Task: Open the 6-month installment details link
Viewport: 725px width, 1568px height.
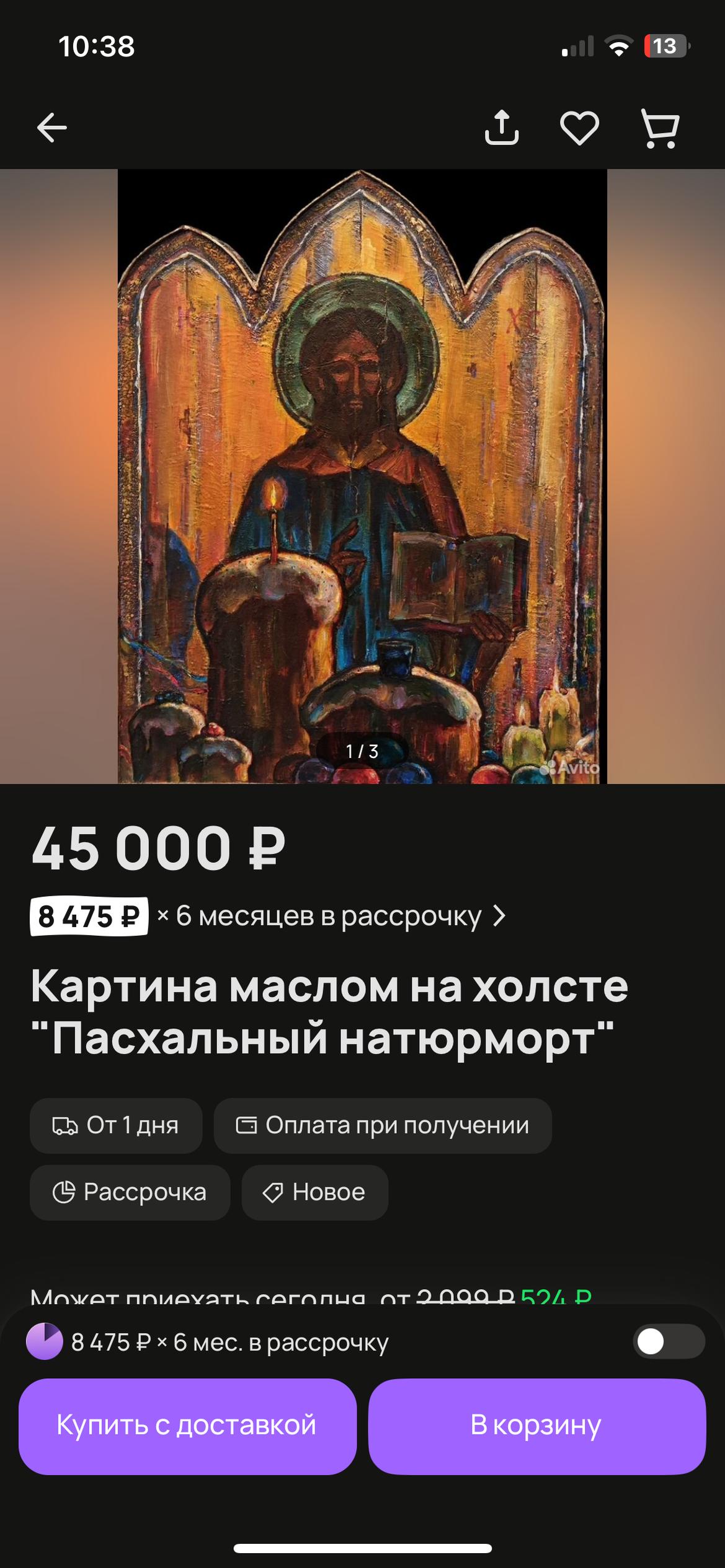Action: [332, 916]
